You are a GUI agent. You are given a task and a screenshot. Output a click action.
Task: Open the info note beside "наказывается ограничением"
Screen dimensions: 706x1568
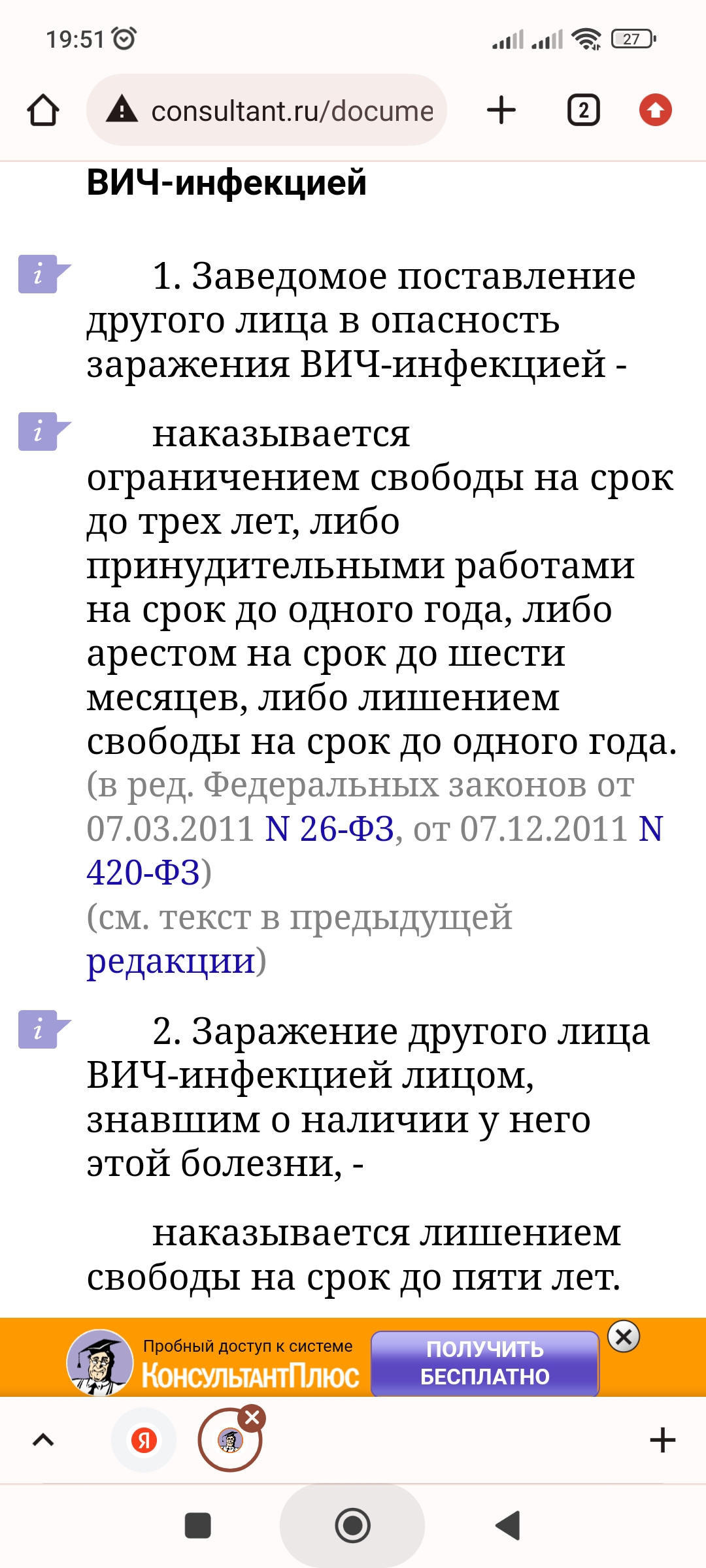39,431
